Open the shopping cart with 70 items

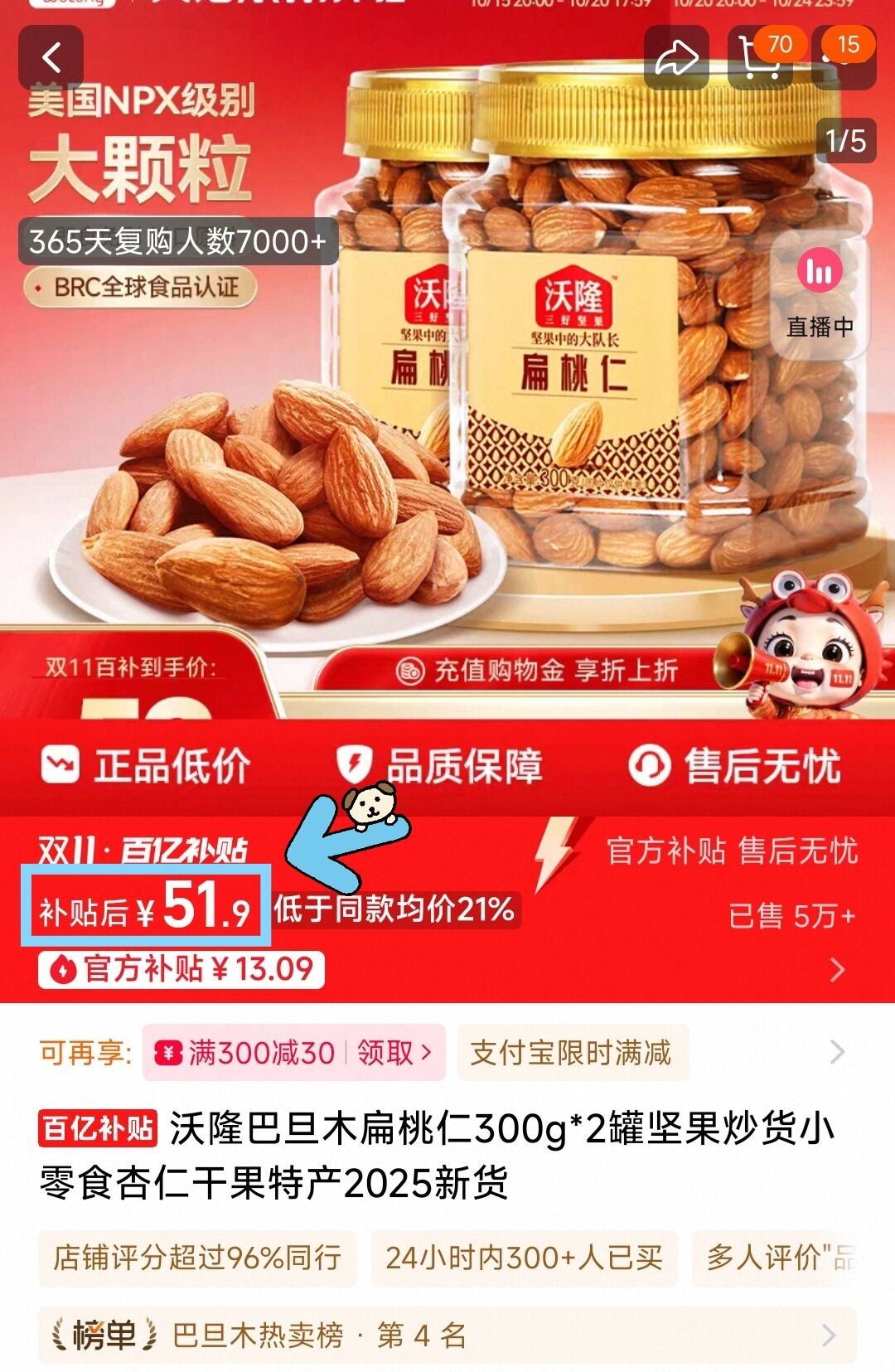coord(760,57)
